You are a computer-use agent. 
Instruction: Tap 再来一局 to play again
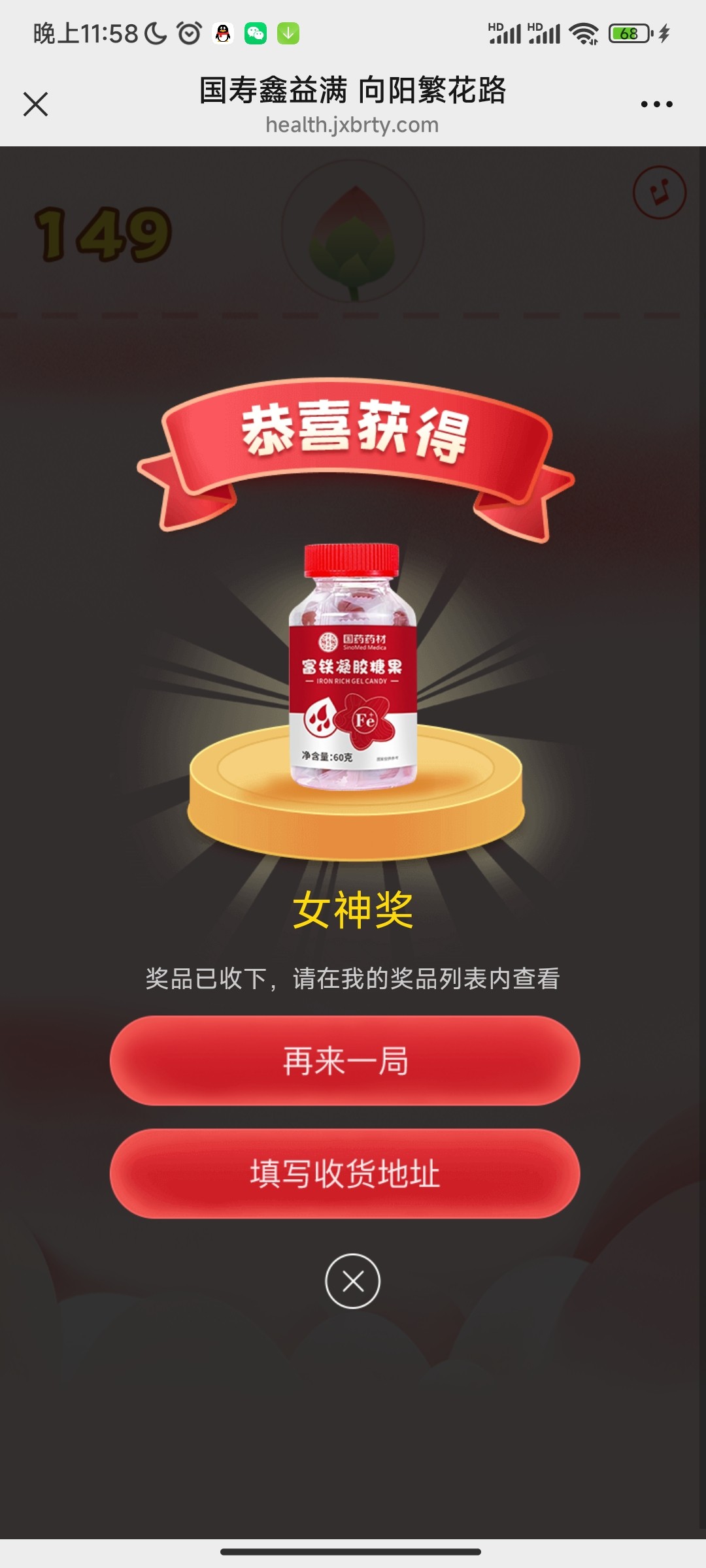point(345,1061)
